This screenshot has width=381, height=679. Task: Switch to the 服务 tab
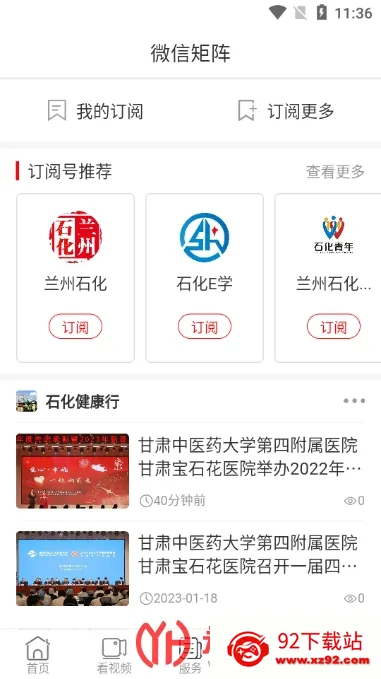(190, 654)
